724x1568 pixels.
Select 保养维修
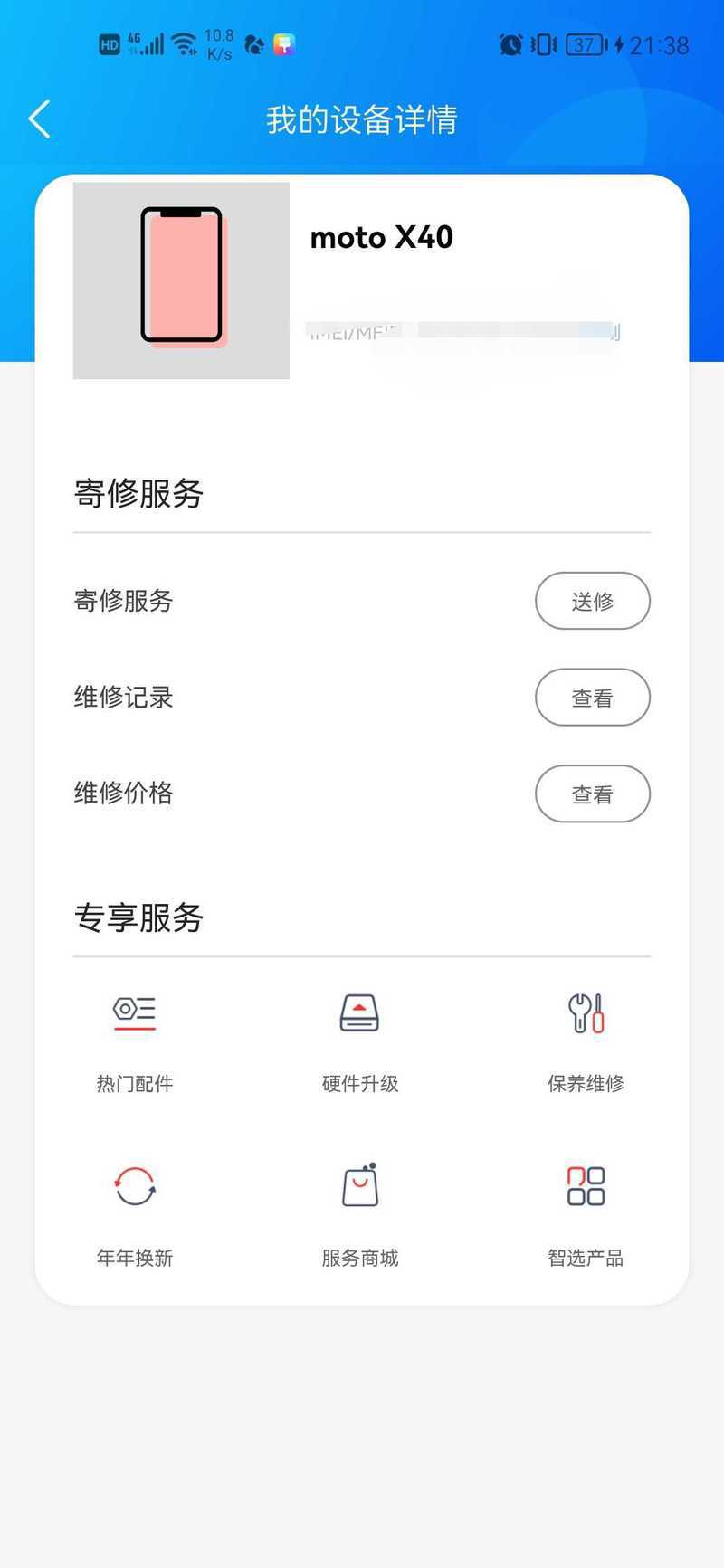point(586,1042)
